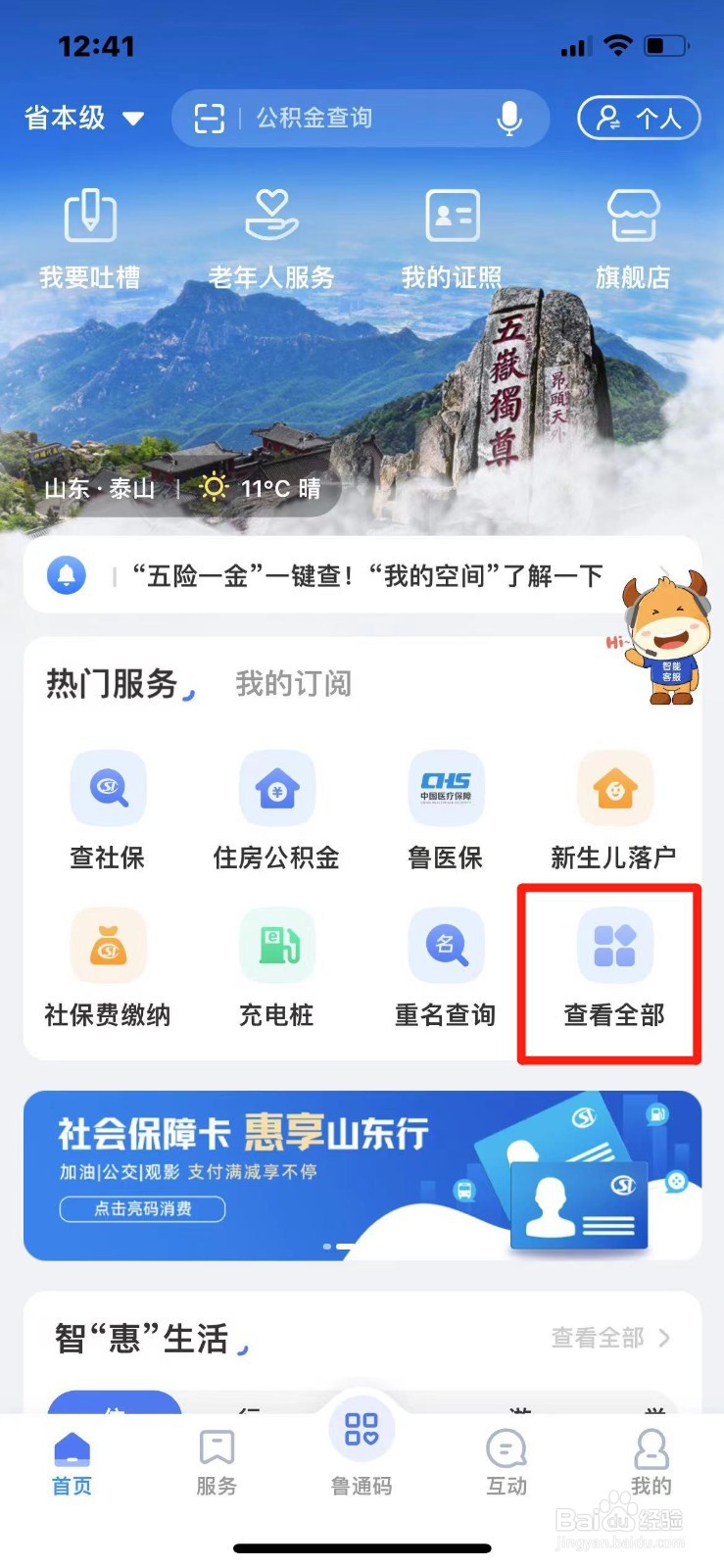This screenshot has height=1568, width=724.
Task: Switch to the 我的订阅 subscriptions tab
Action: (291, 684)
